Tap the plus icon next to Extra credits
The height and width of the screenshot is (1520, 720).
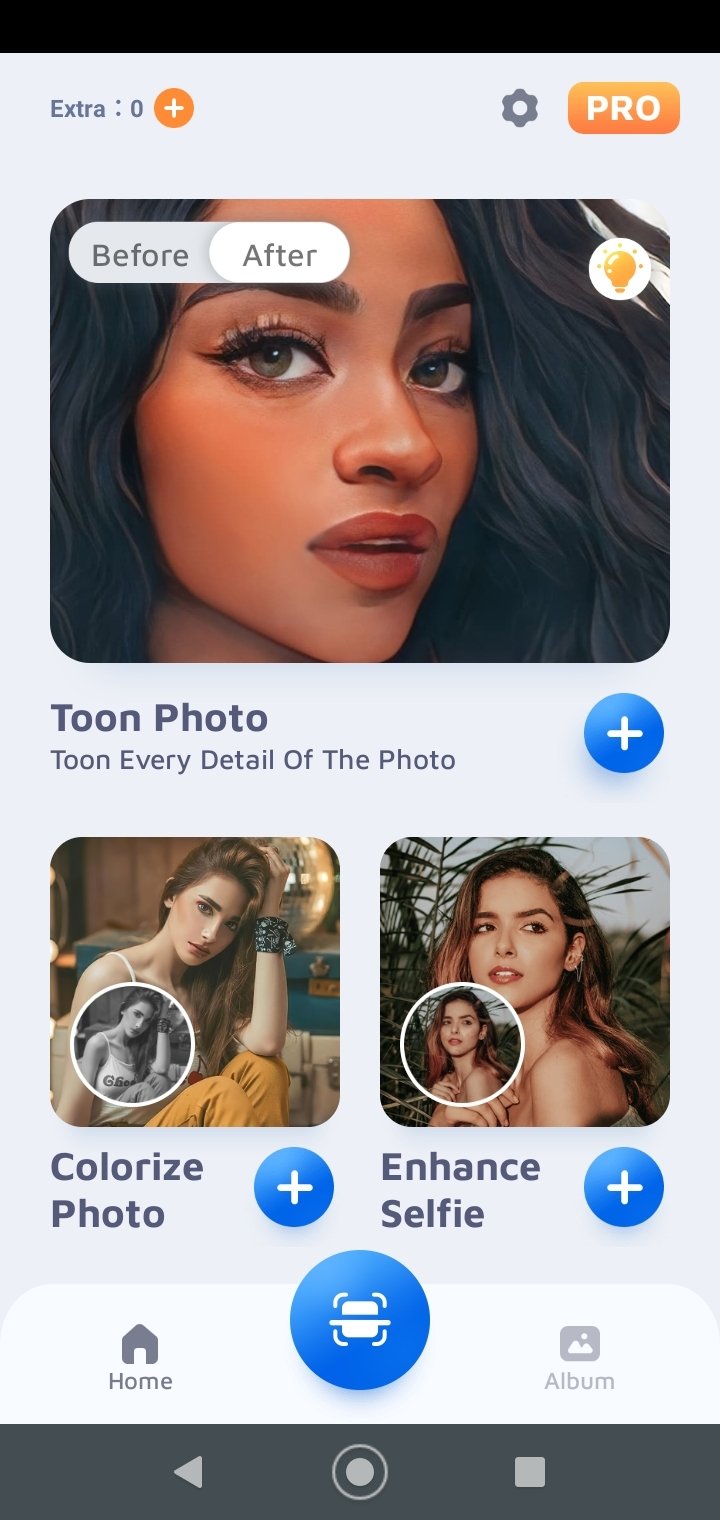point(172,108)
